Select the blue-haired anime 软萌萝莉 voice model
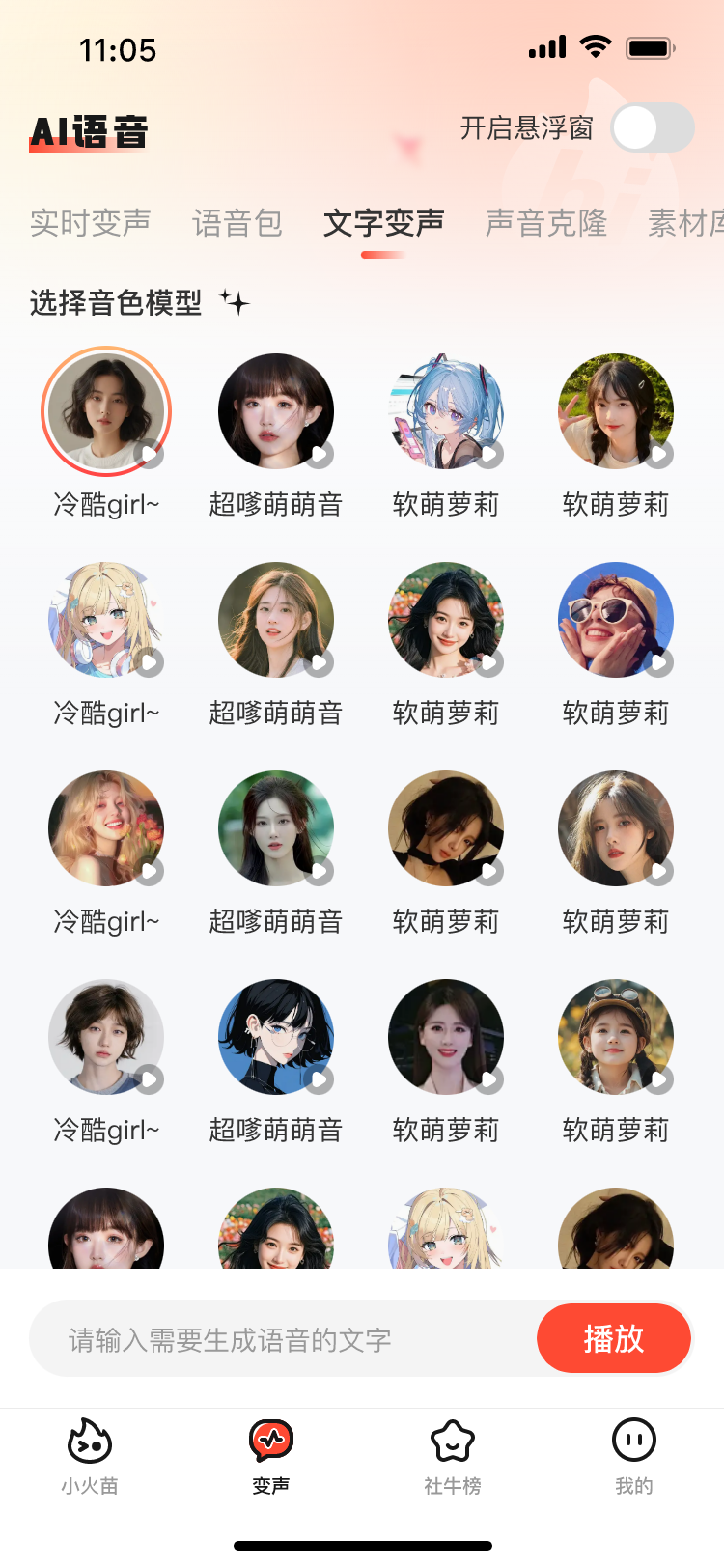This screenshot has width=724, height=1568. coord(446,412)
